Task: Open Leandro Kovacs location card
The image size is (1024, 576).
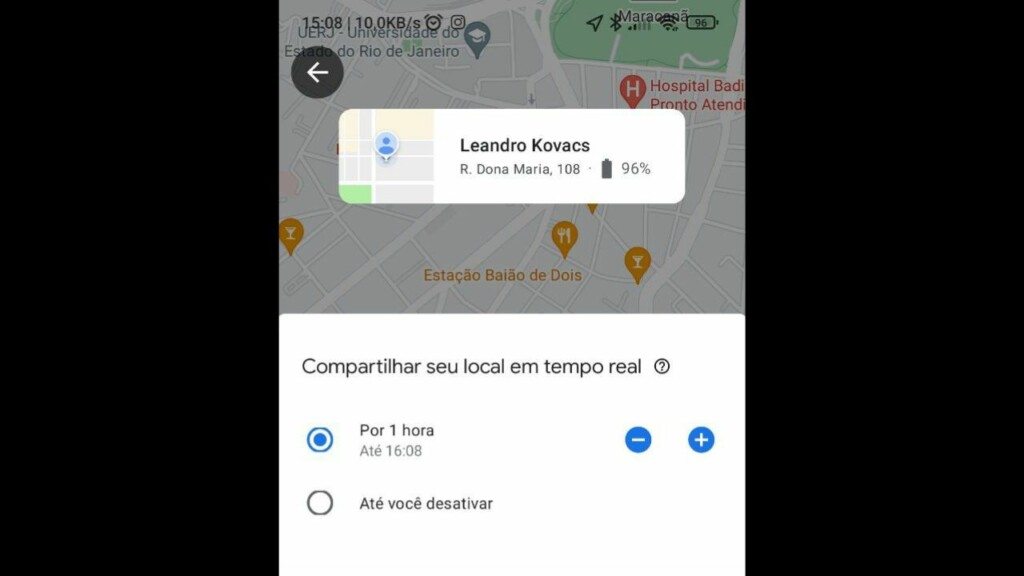Action: 511,157
